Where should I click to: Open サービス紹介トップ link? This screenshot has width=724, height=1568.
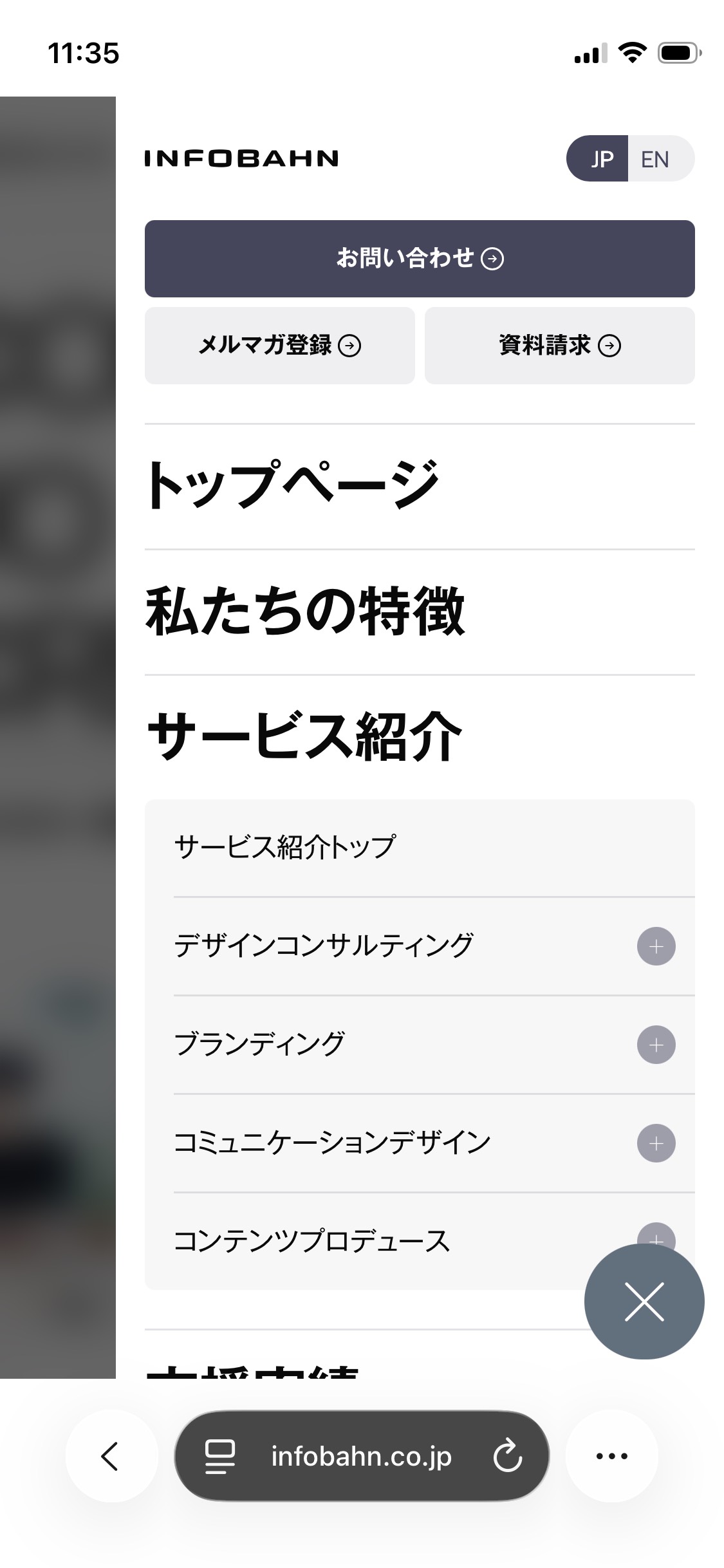tap(284, 848)
